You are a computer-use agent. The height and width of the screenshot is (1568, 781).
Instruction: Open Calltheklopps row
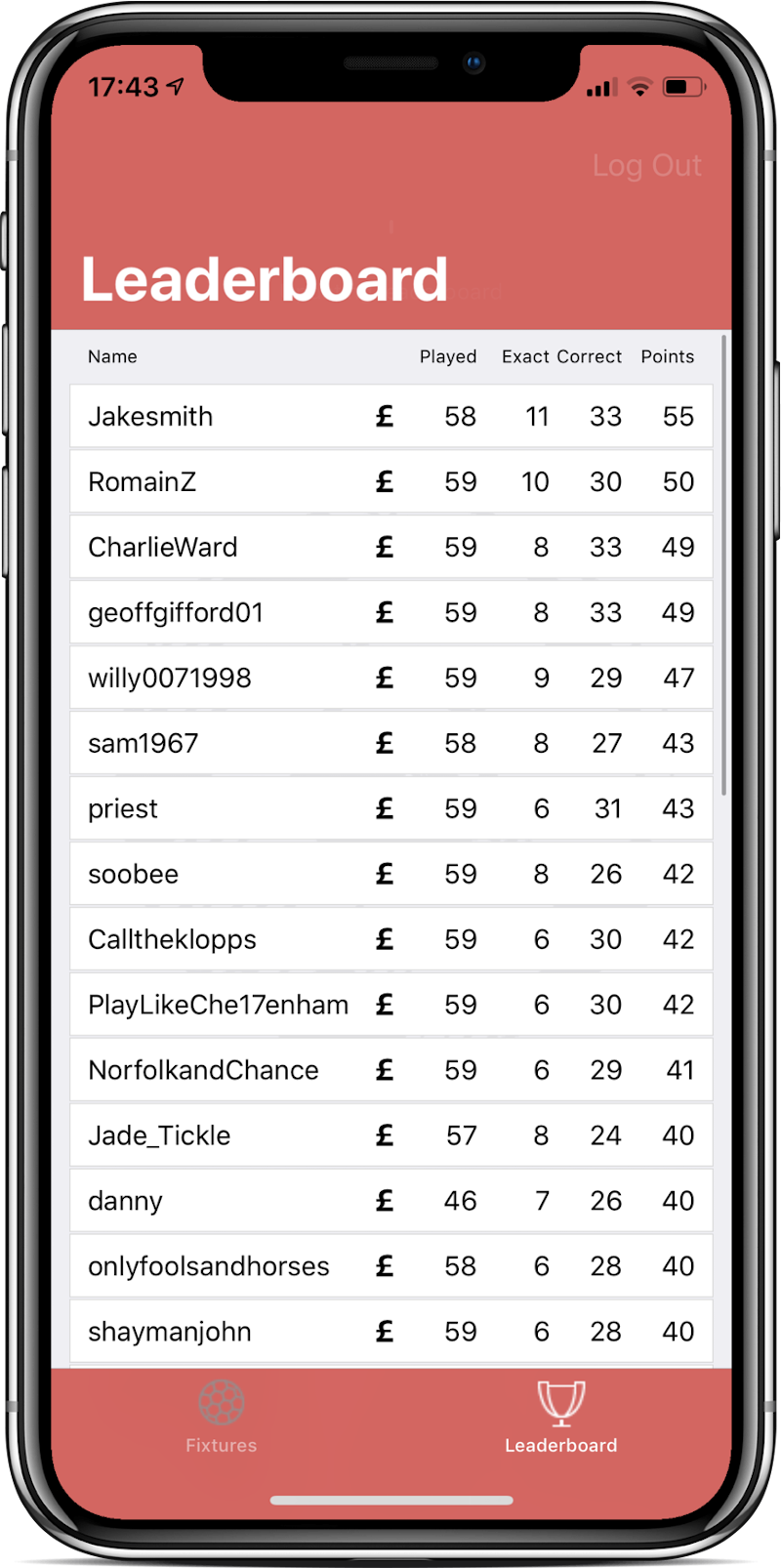[391, 939]
